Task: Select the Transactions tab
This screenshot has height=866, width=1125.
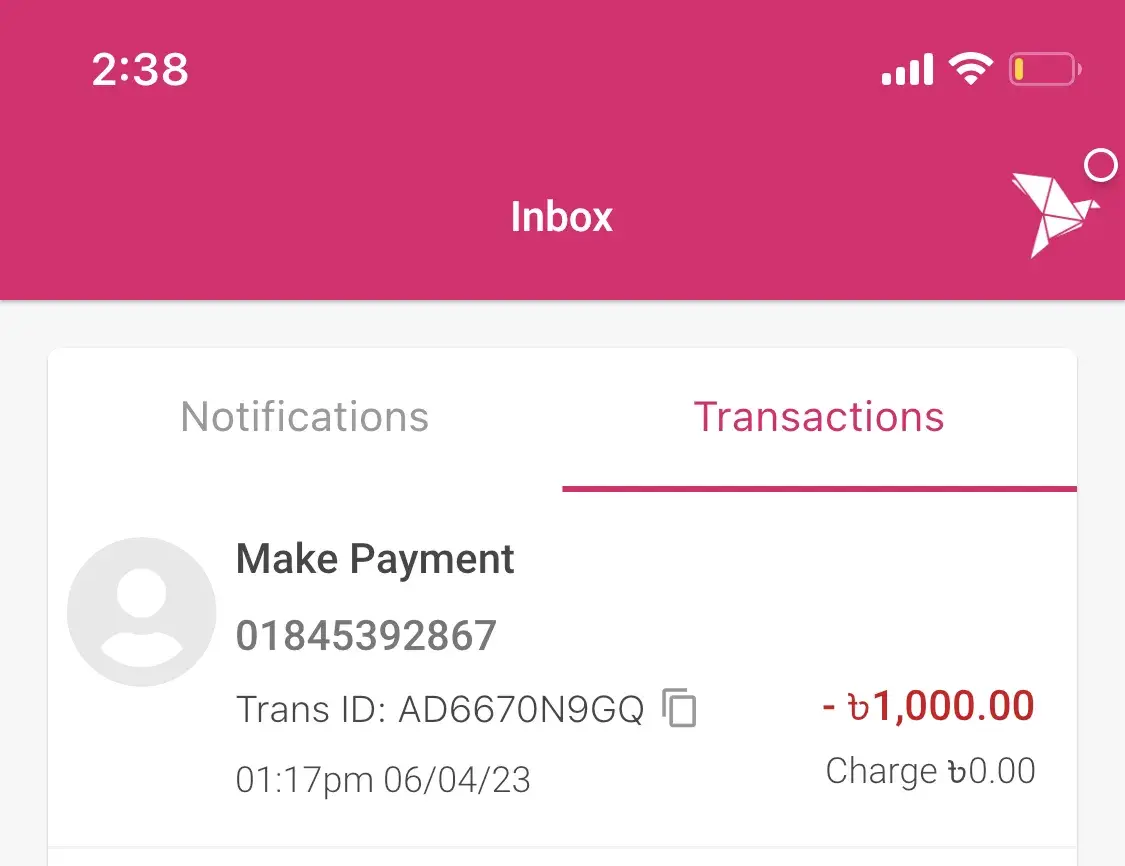Action: (819, 417)
